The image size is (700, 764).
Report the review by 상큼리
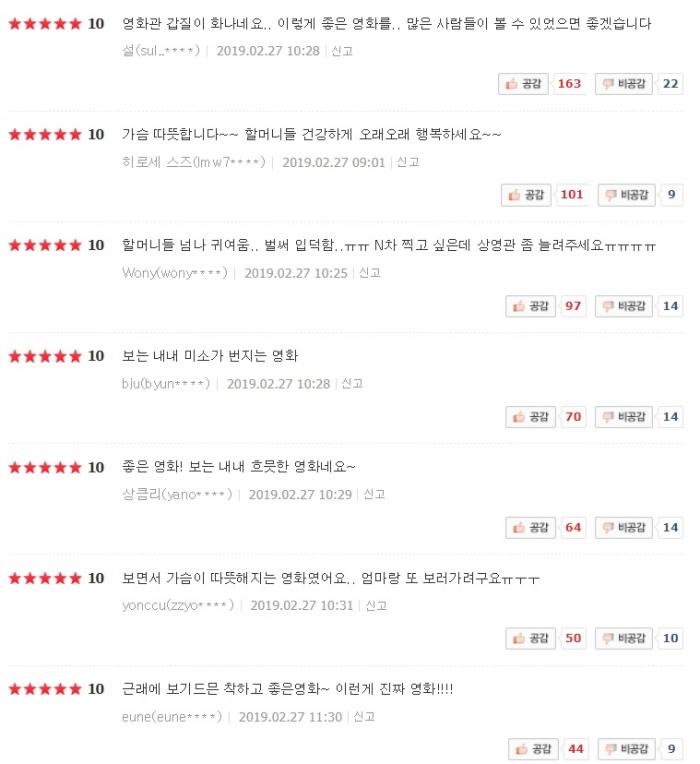point(374,494)
